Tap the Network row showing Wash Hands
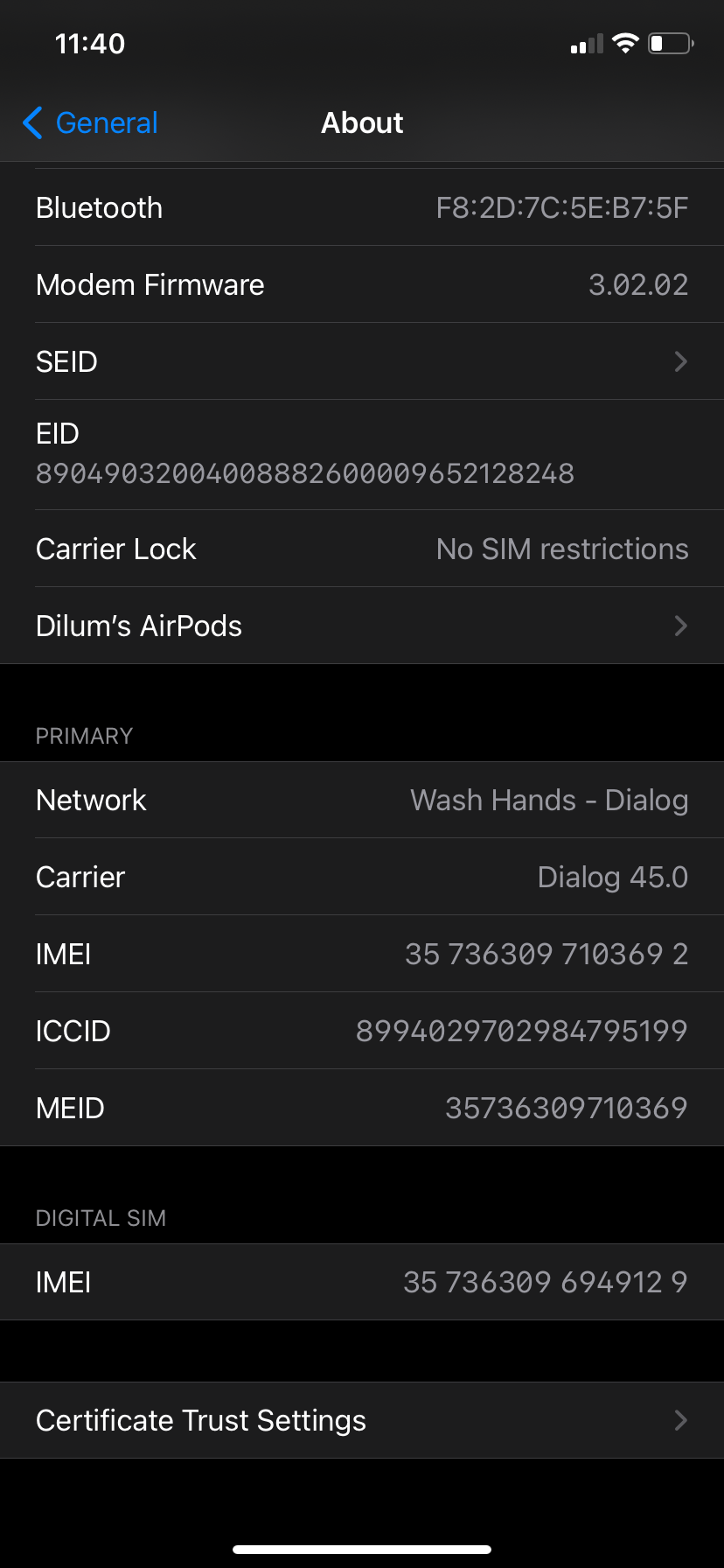 (362, 800)
